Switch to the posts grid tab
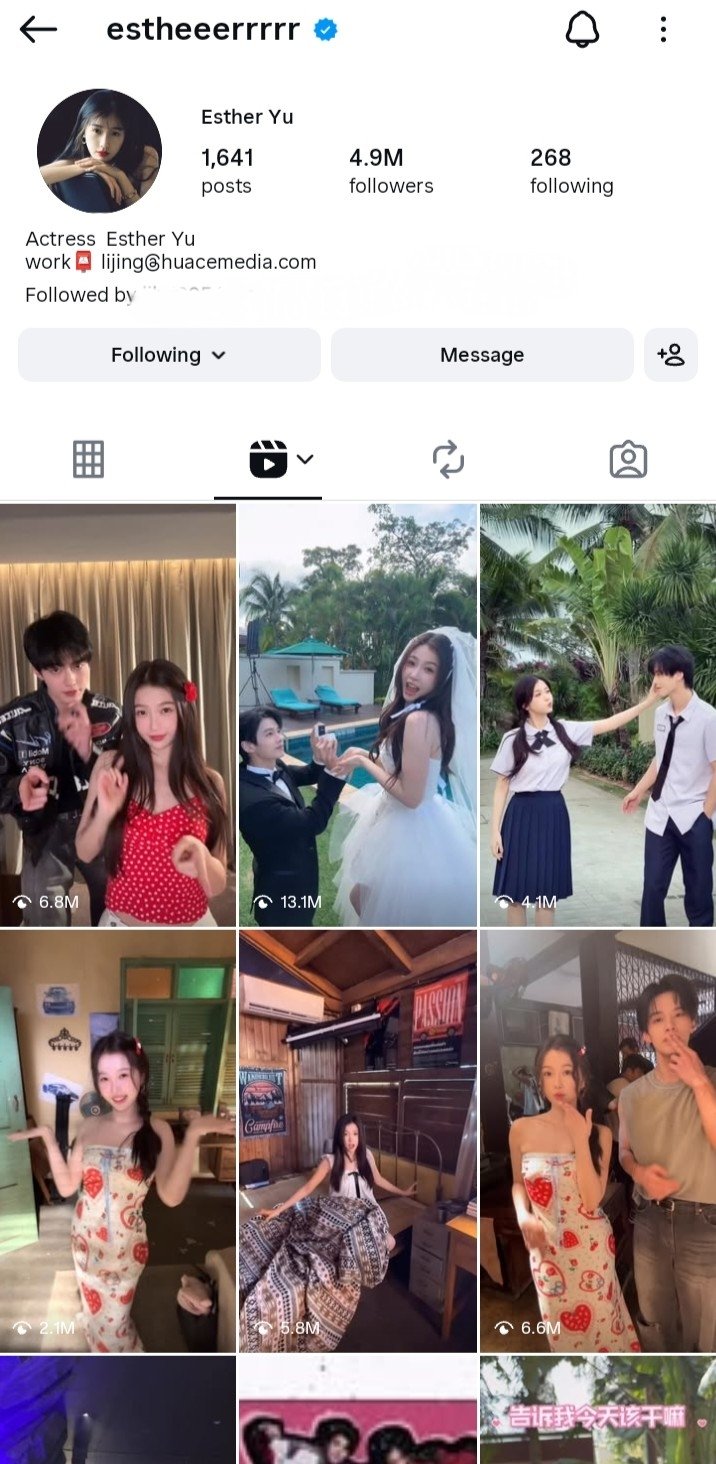This screenshot has height=1464, width=716. [x=88, y=459]
